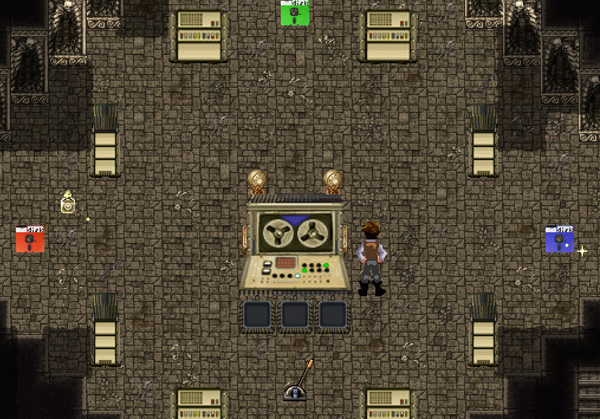
Task: Pick up the red floppy disk
Action: tap(30, 240)
